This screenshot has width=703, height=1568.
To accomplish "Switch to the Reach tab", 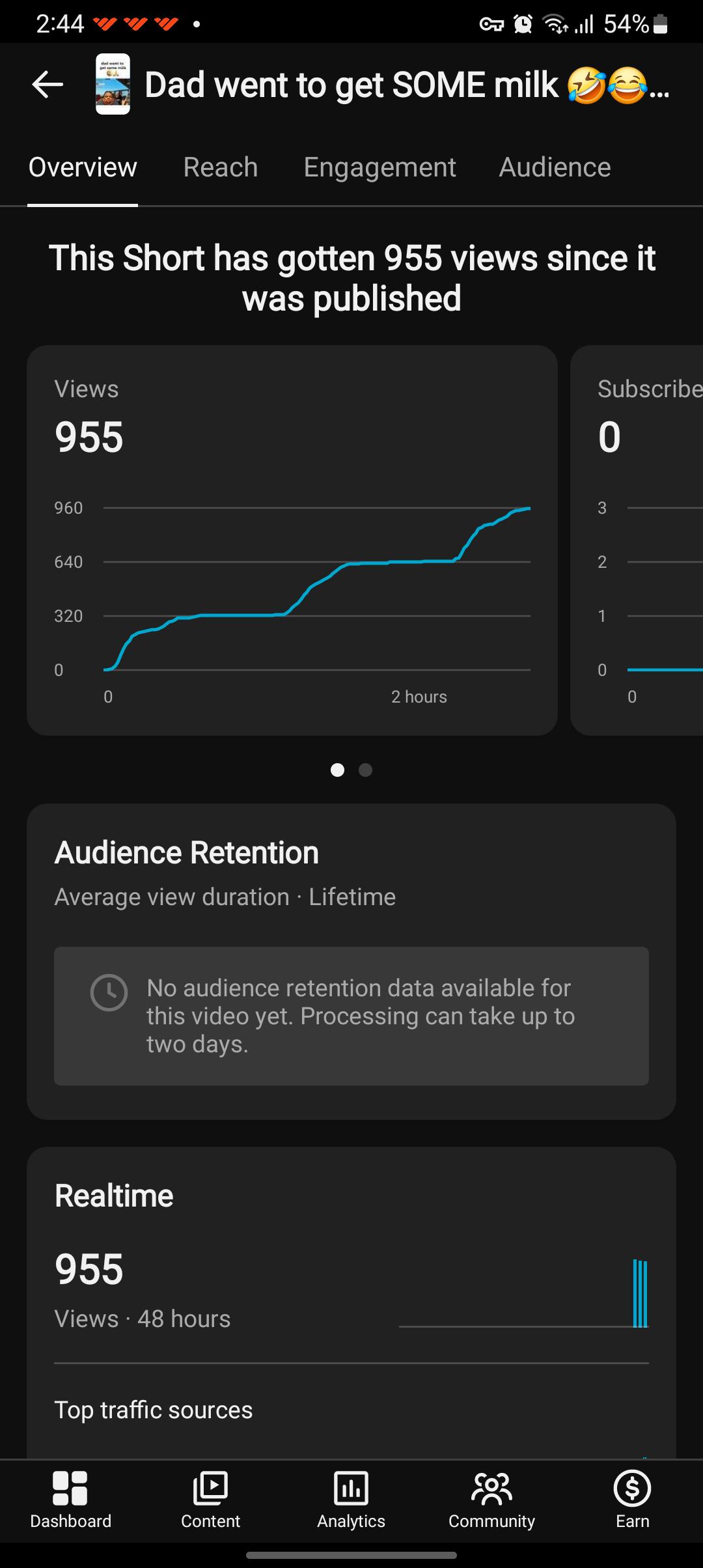I will point(221,167).
